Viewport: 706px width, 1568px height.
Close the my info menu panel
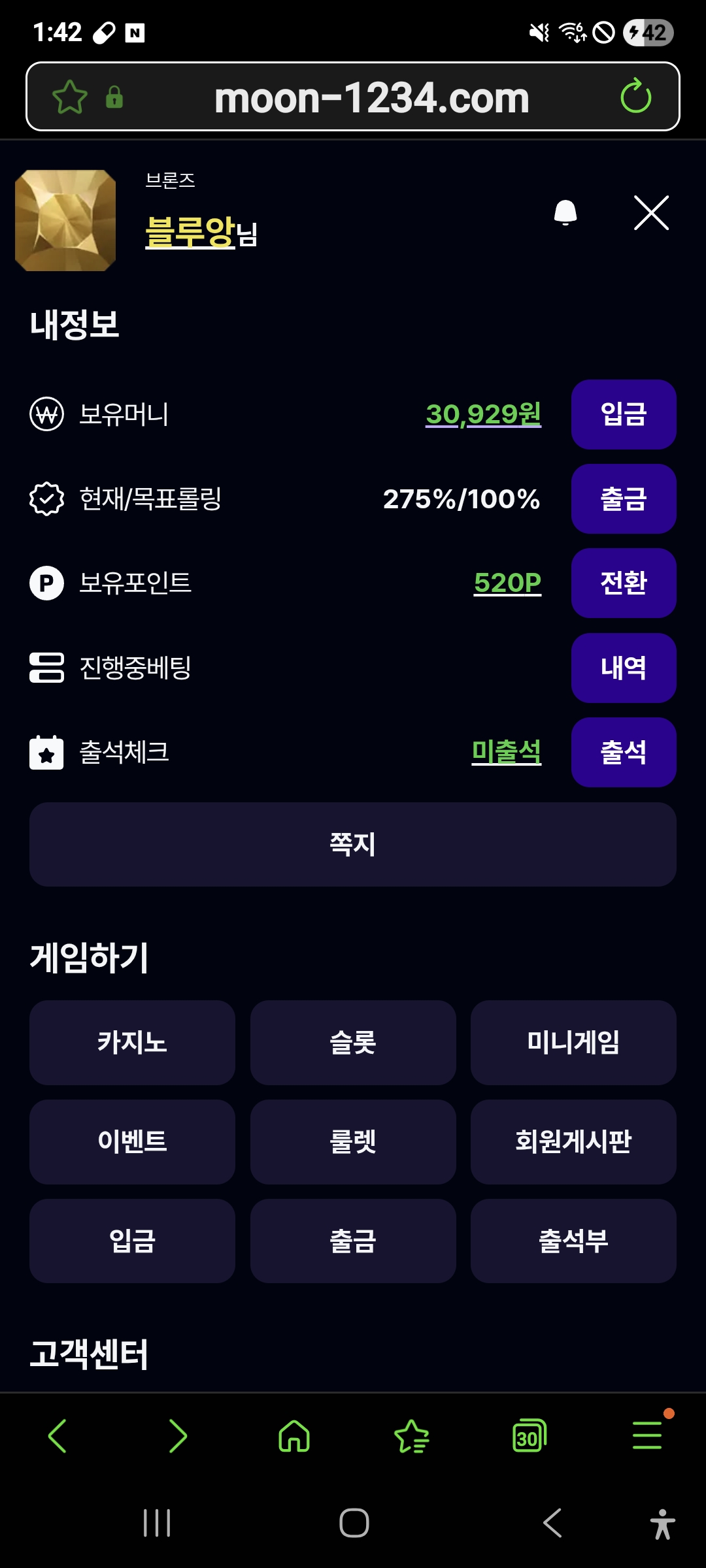click(x=651, y=213)
